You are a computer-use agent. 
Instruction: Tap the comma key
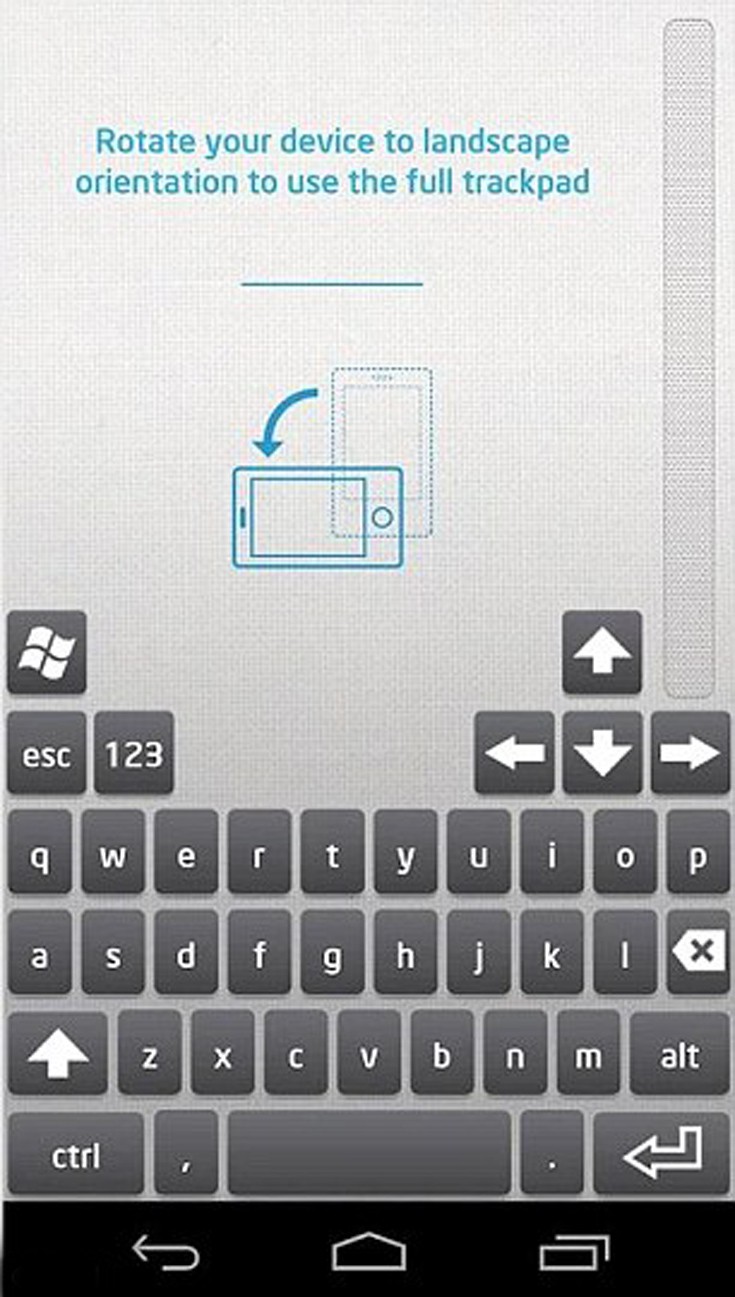[186, 1155]
